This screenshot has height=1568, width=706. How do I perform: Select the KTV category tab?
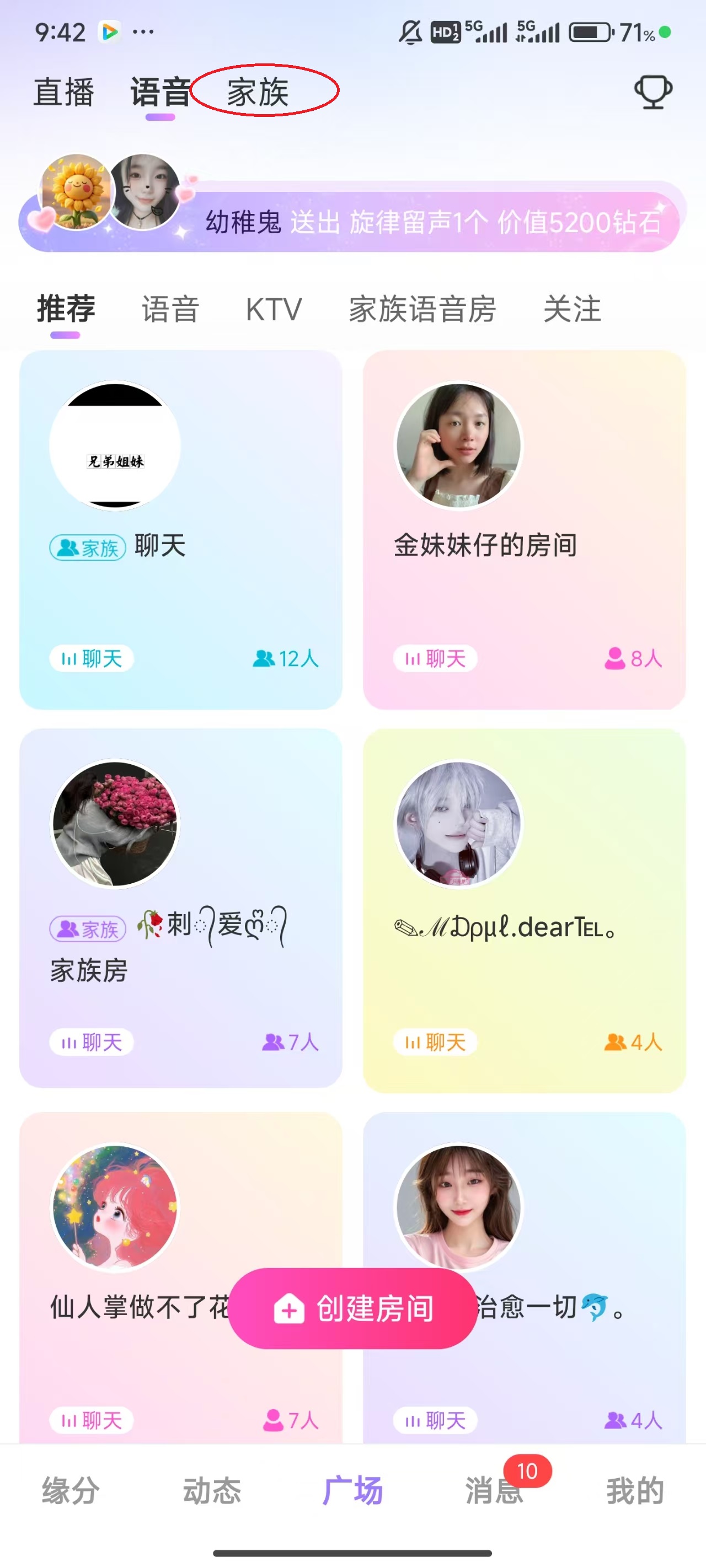point(274,310)
